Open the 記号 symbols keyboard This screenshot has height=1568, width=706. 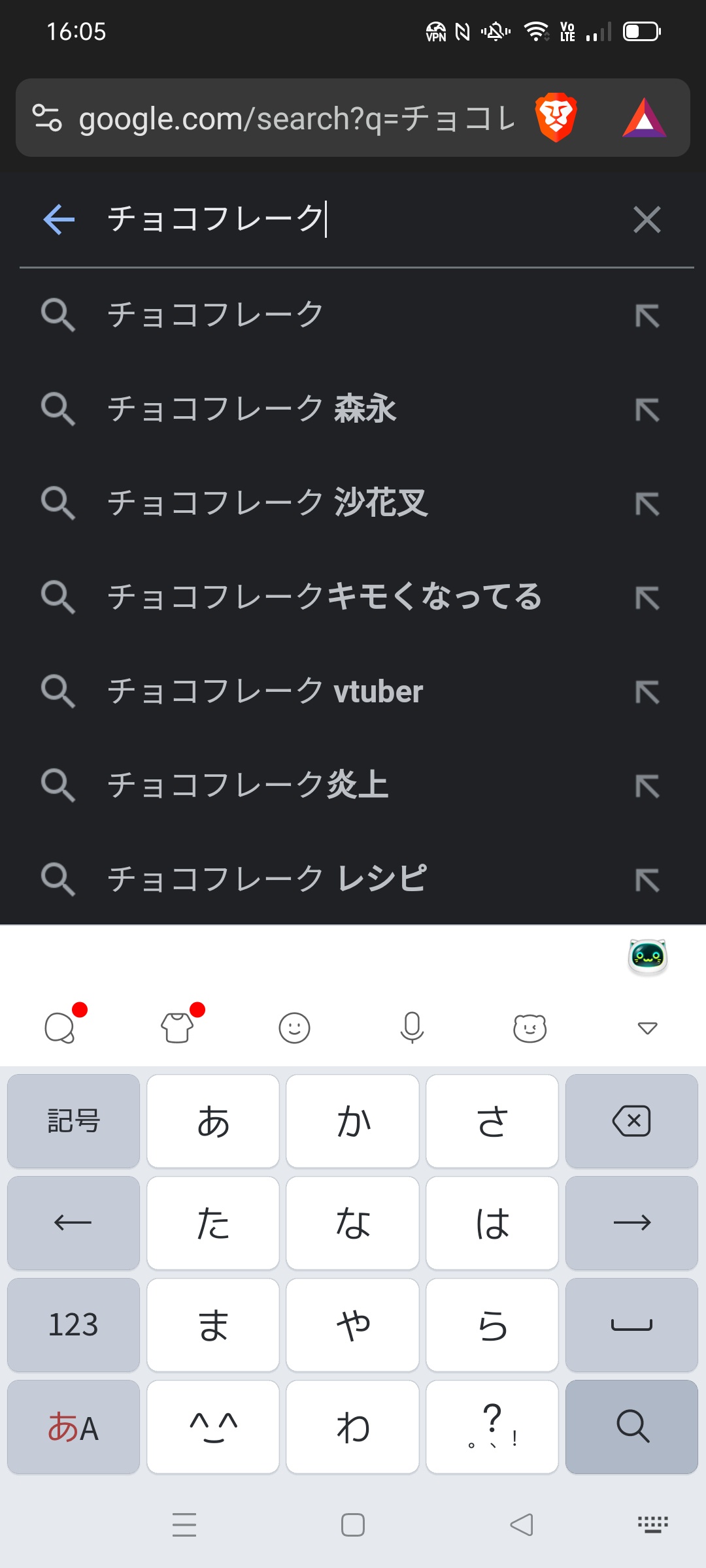click(73, 1121)
